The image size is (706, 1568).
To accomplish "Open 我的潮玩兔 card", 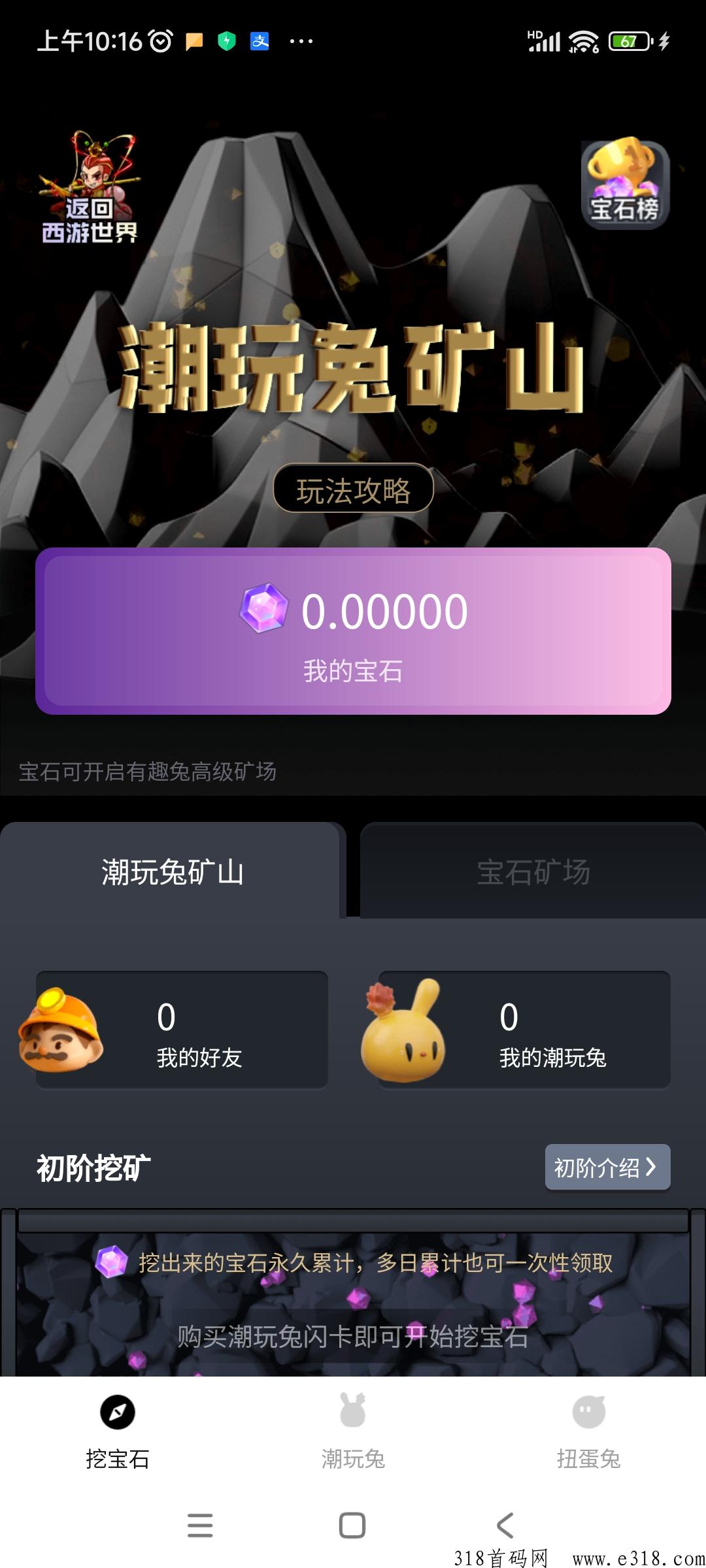I will 524,1030.
